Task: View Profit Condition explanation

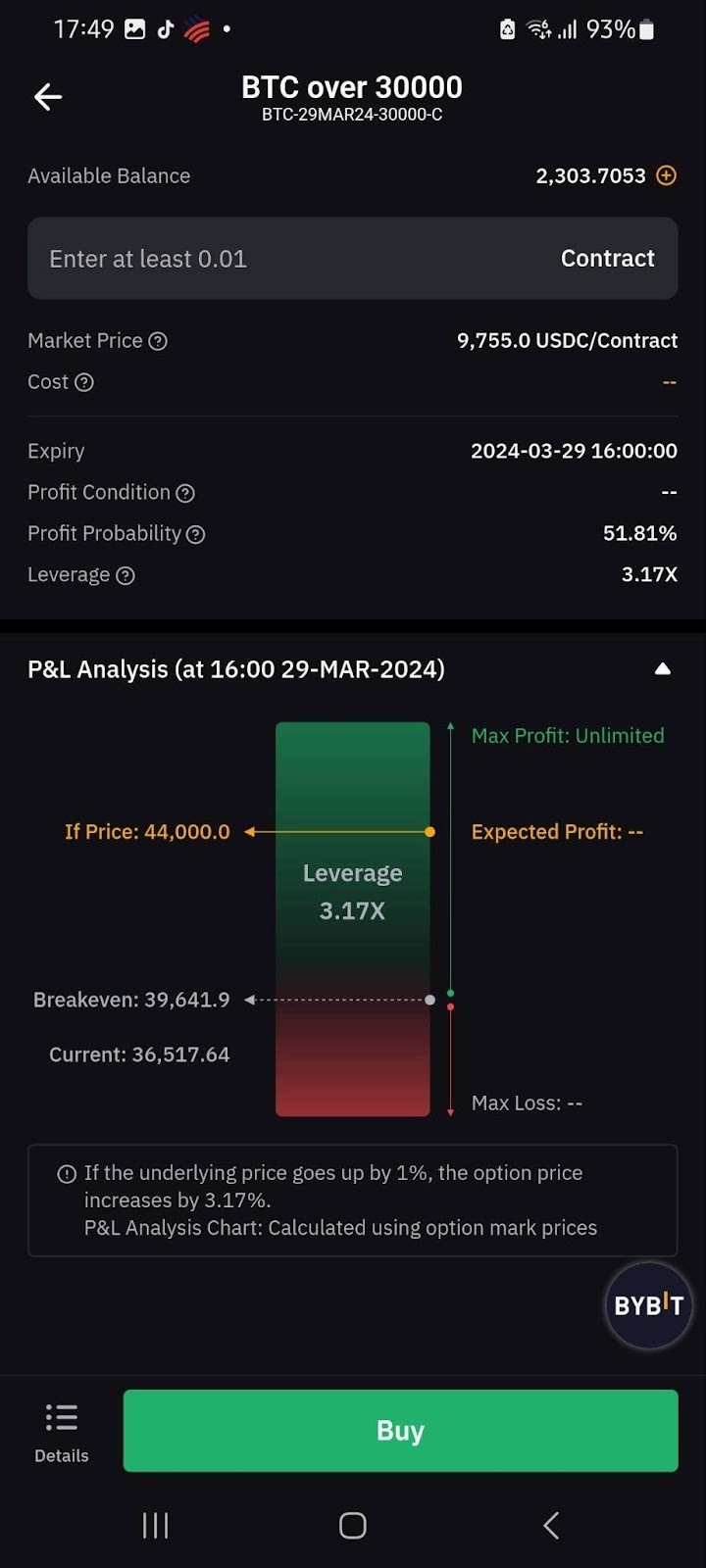Action: pos(185,493)
